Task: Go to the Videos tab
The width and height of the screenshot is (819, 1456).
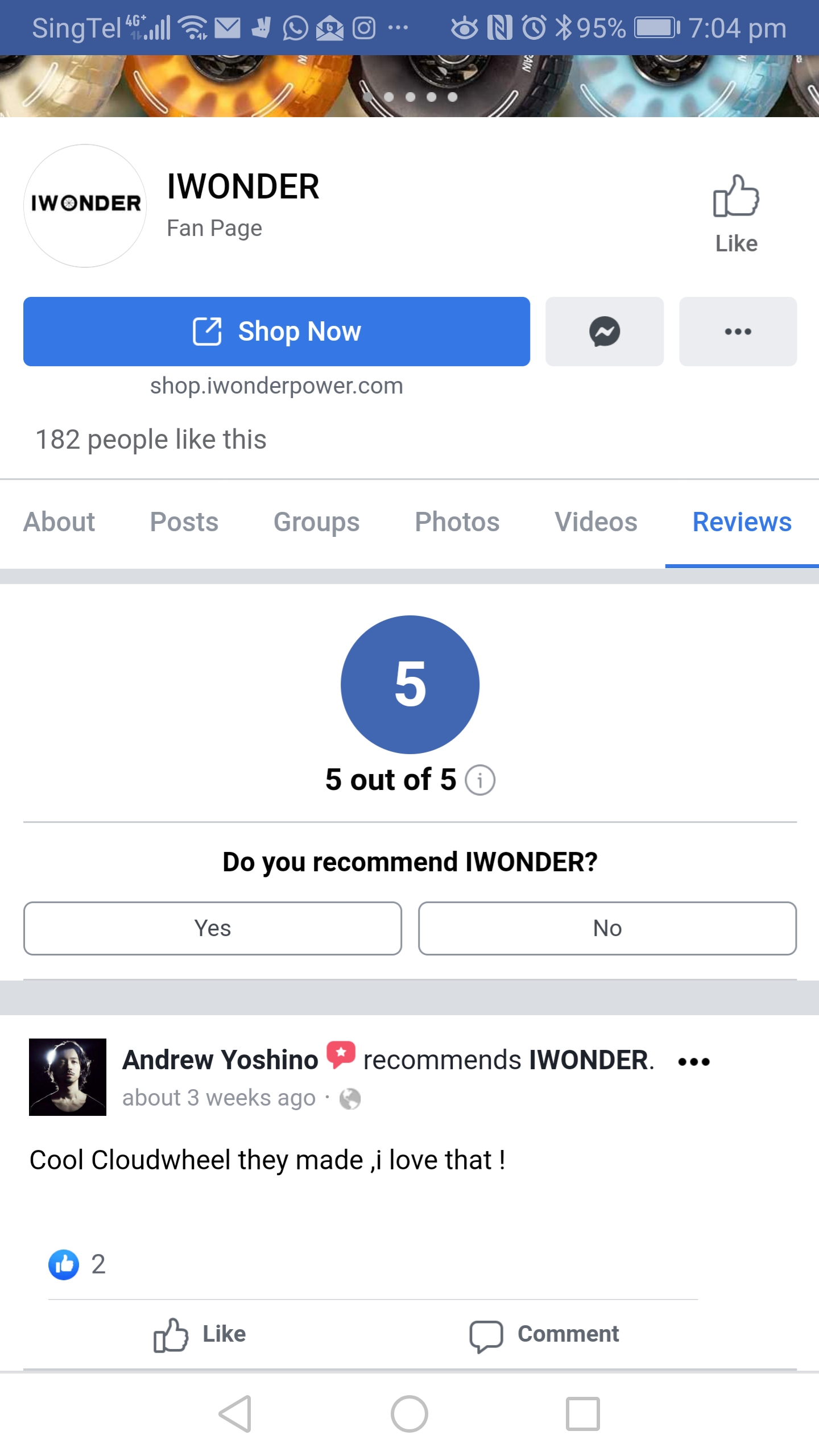Action: coord(596,522)
